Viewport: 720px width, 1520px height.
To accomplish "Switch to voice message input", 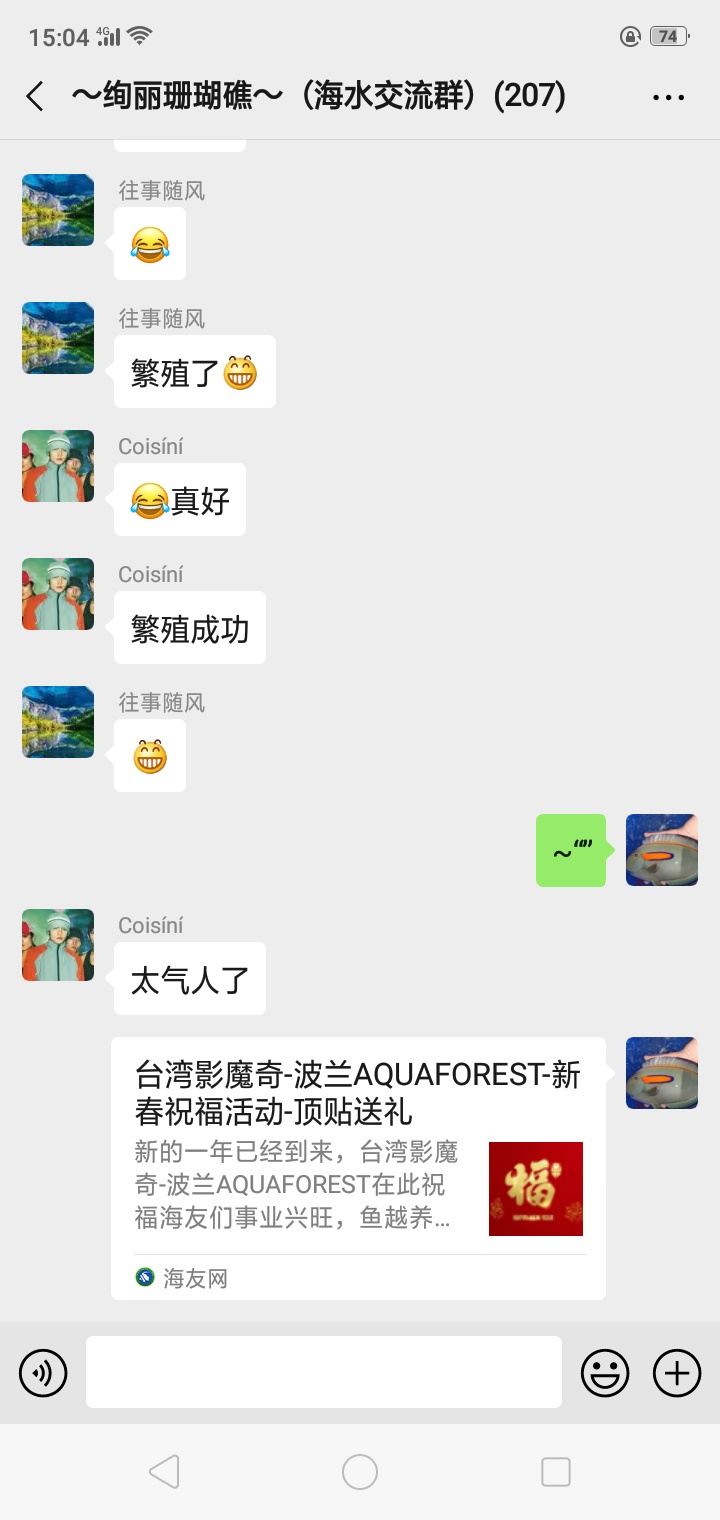I will click(43, 1372).
